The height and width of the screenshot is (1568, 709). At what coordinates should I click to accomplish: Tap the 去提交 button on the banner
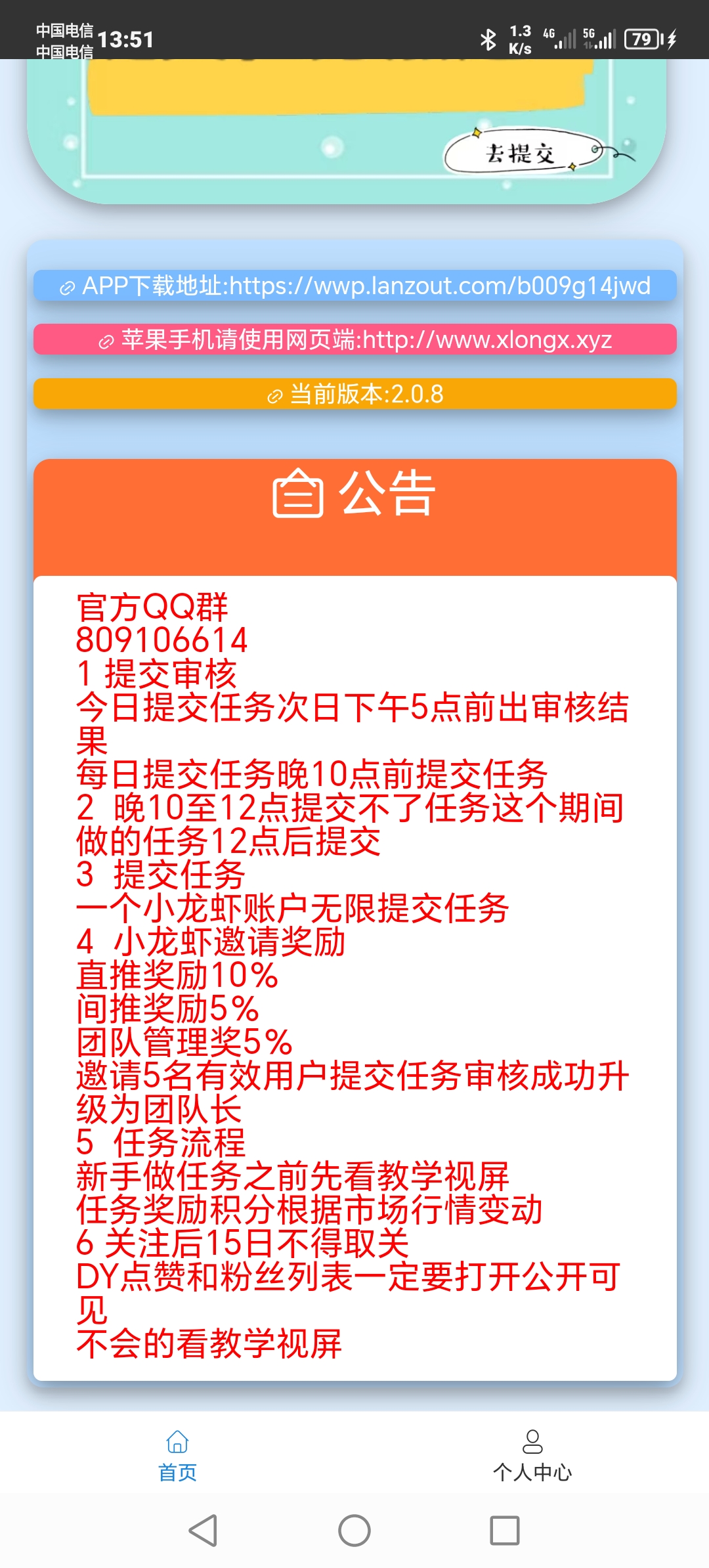(523, 152)
